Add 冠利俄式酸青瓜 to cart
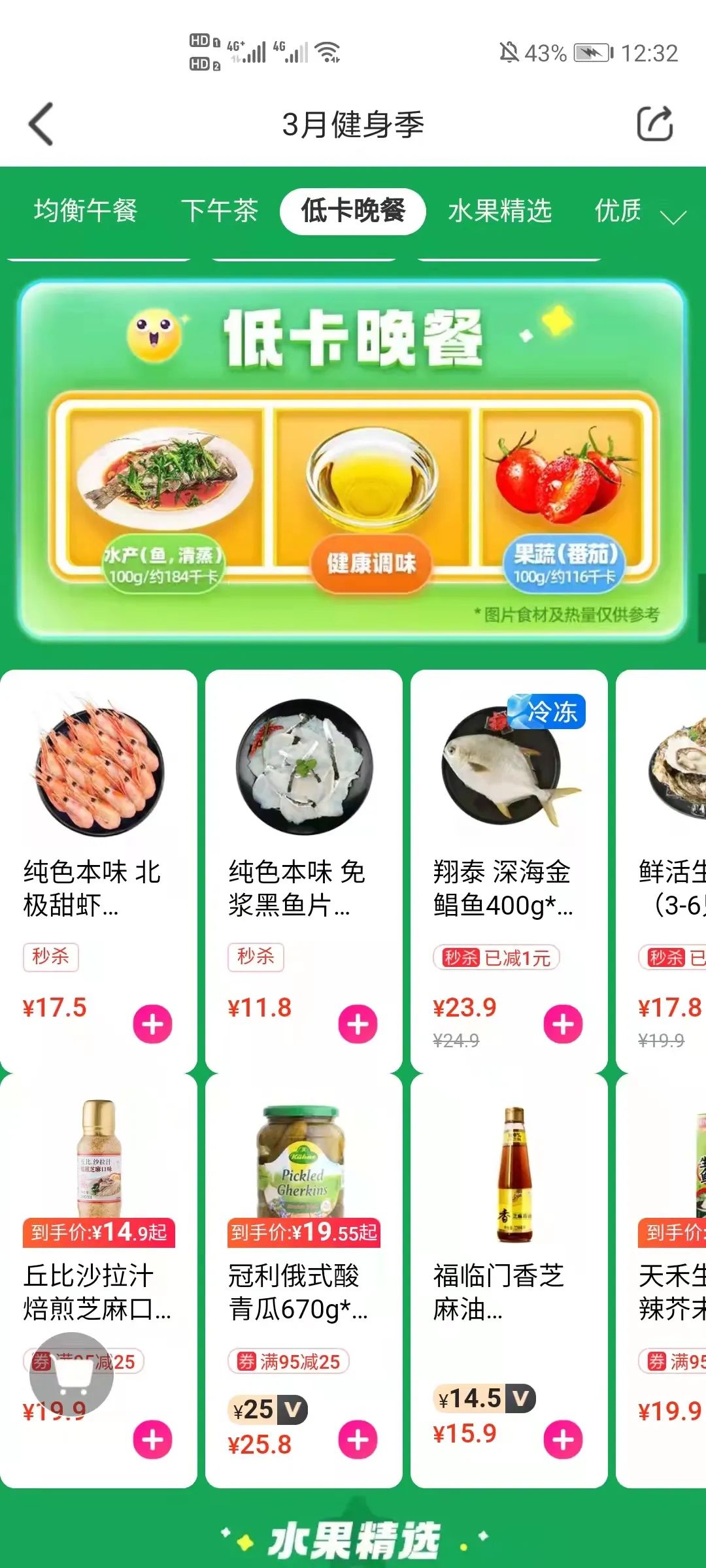This screenshot has width=706, height=1568. coord(358,1440)
